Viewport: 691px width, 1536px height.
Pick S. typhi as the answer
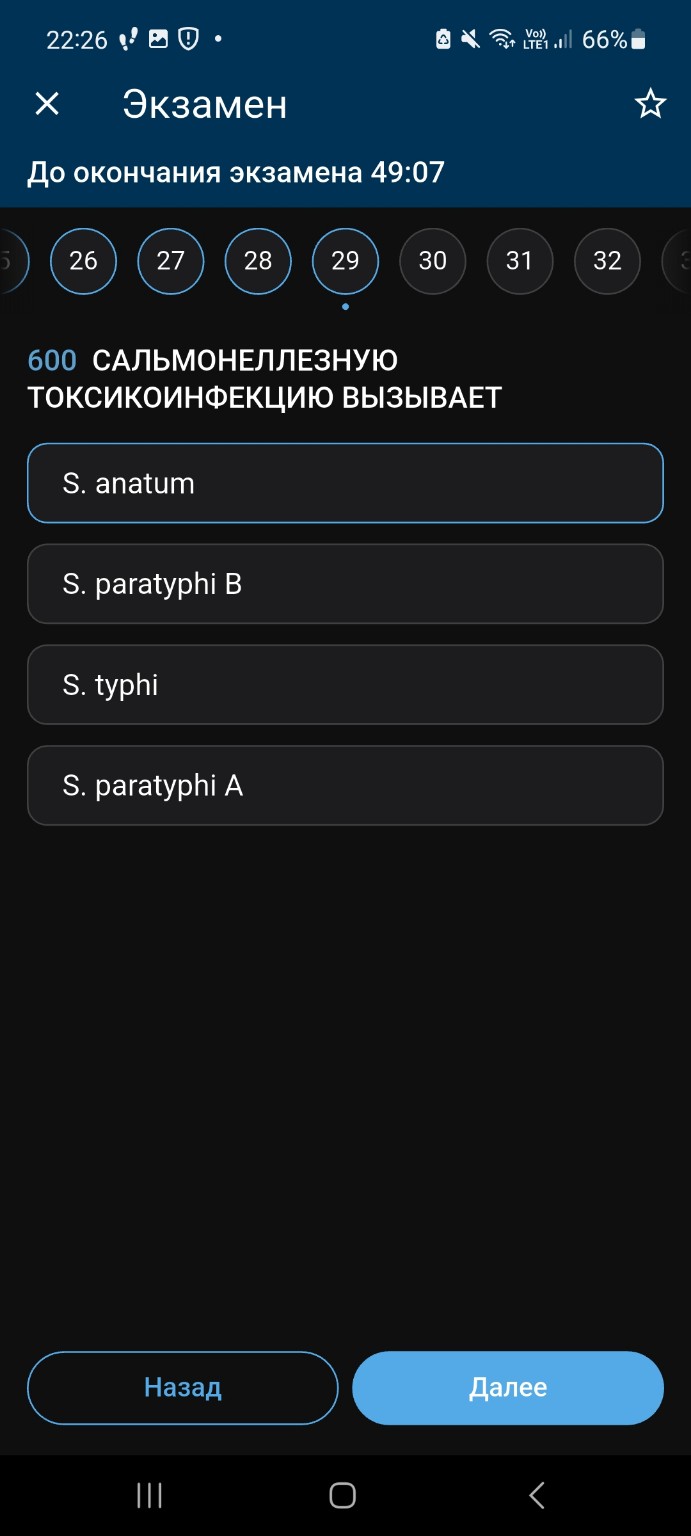(345, 685)
